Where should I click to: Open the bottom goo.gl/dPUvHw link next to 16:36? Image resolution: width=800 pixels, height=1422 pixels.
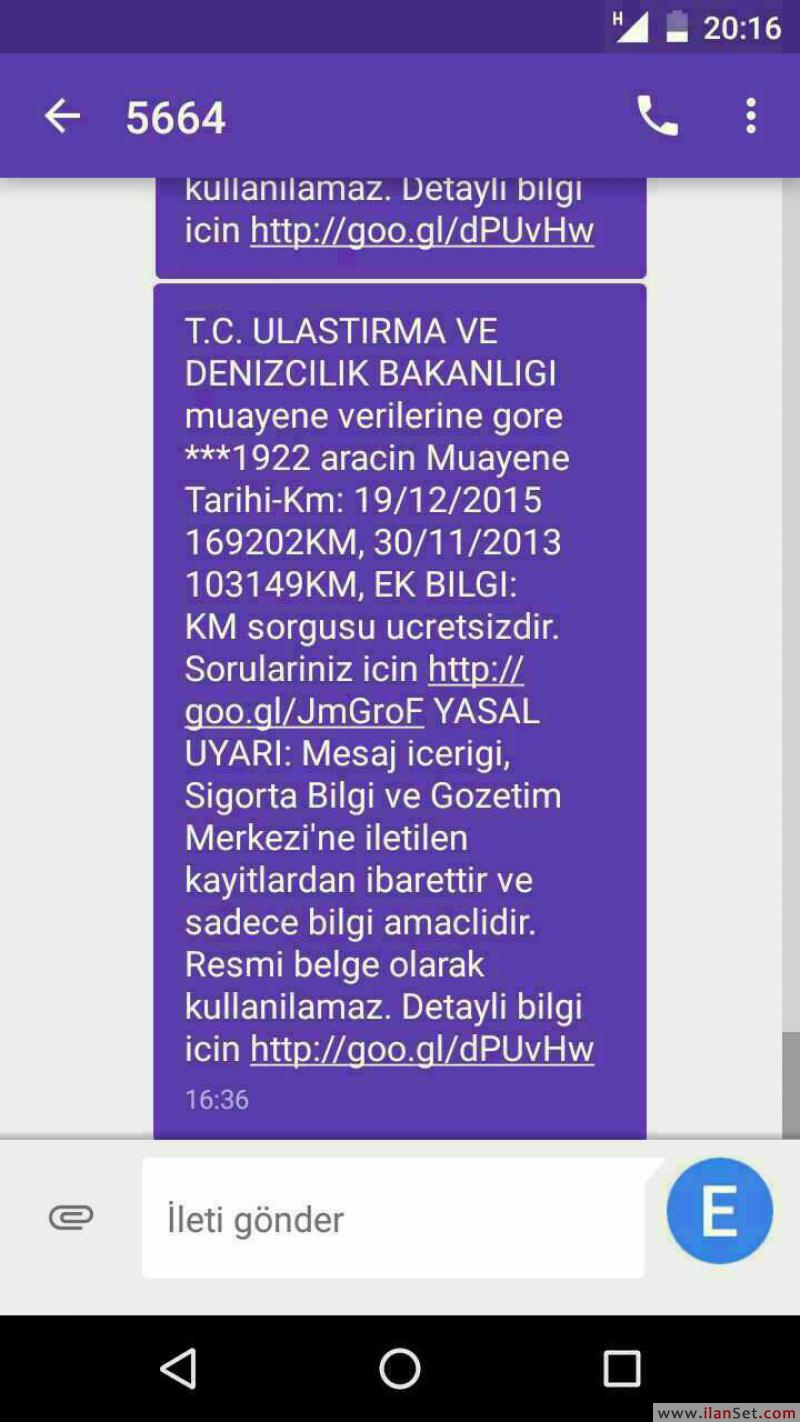point(422,1049)
